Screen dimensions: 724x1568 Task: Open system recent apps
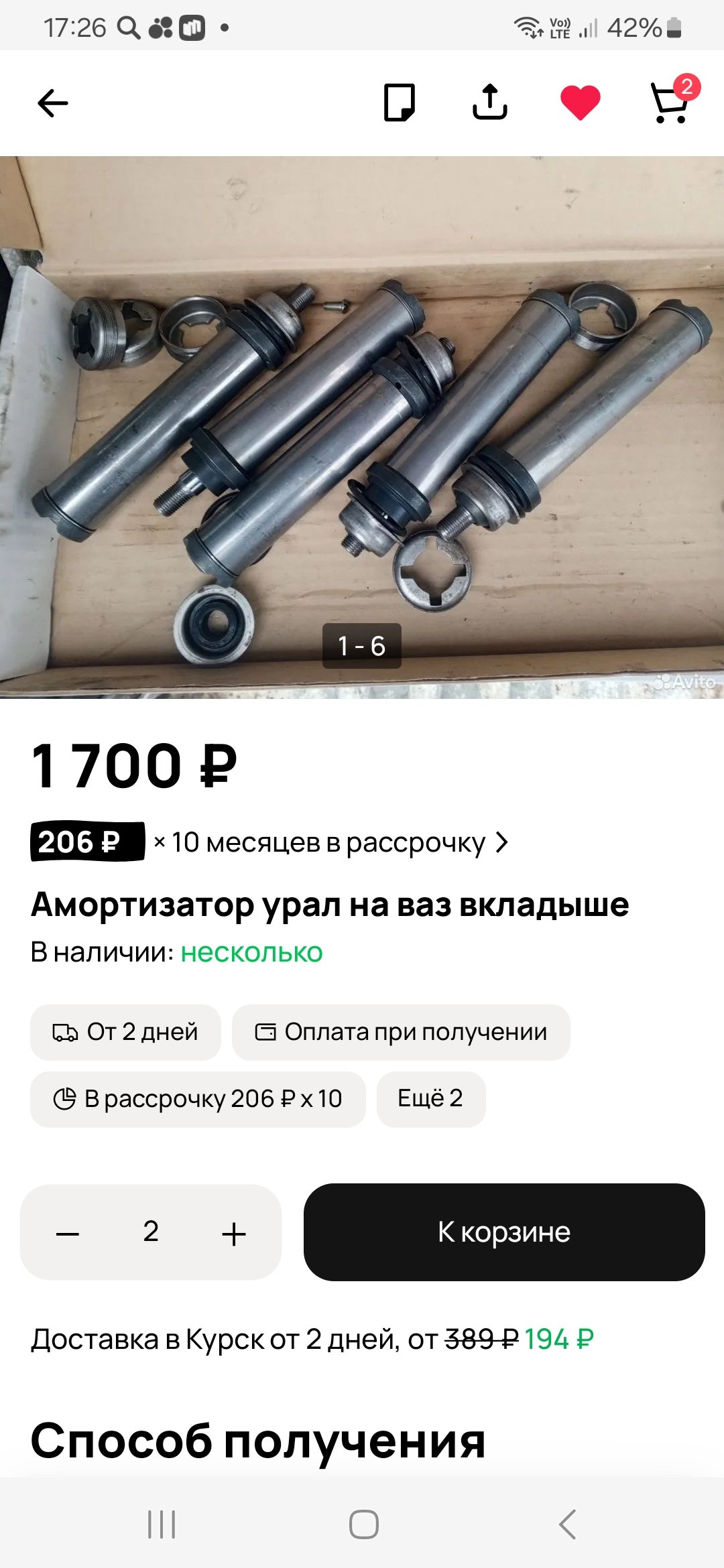tap(162, 1524)
